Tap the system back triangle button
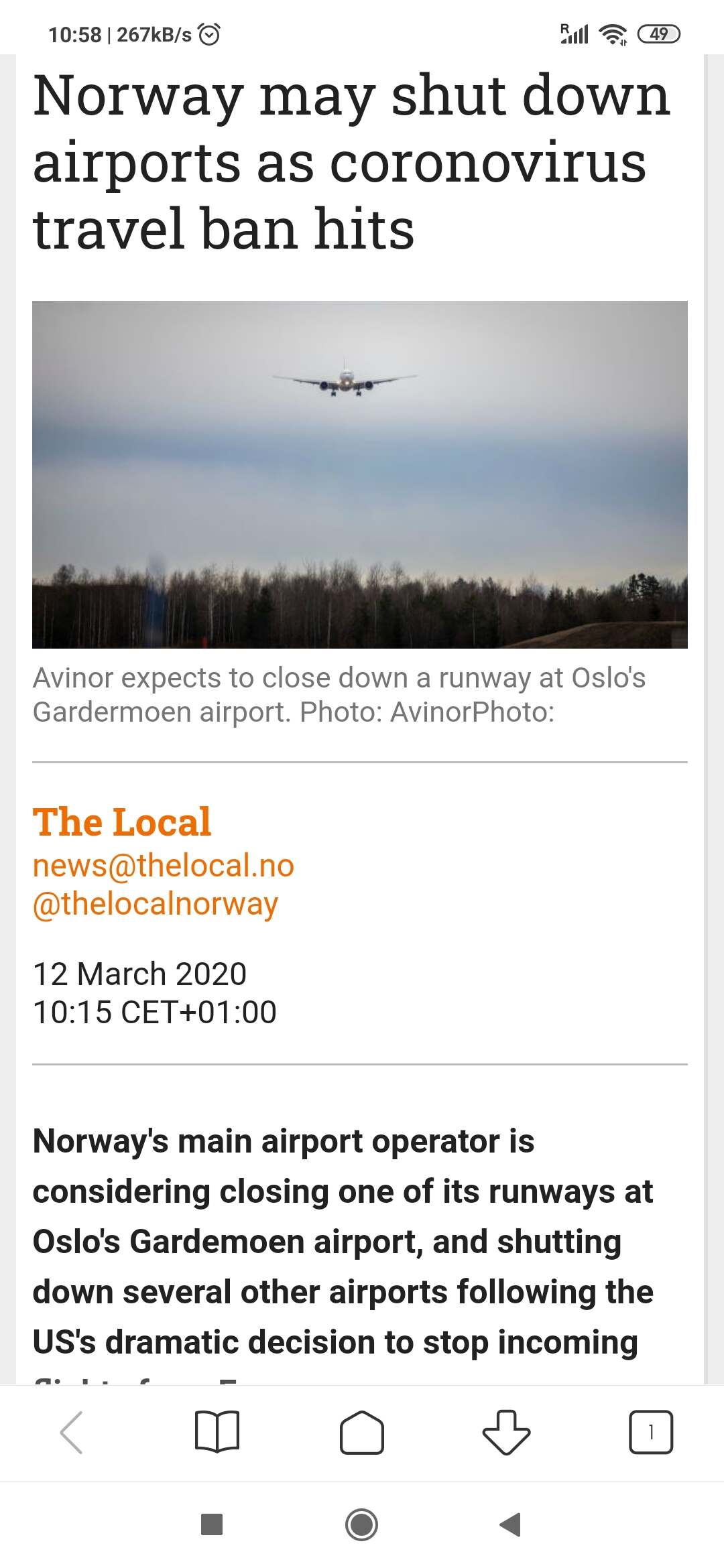The width and height of the screenshot is (724, 1568). pos(510,1524)
